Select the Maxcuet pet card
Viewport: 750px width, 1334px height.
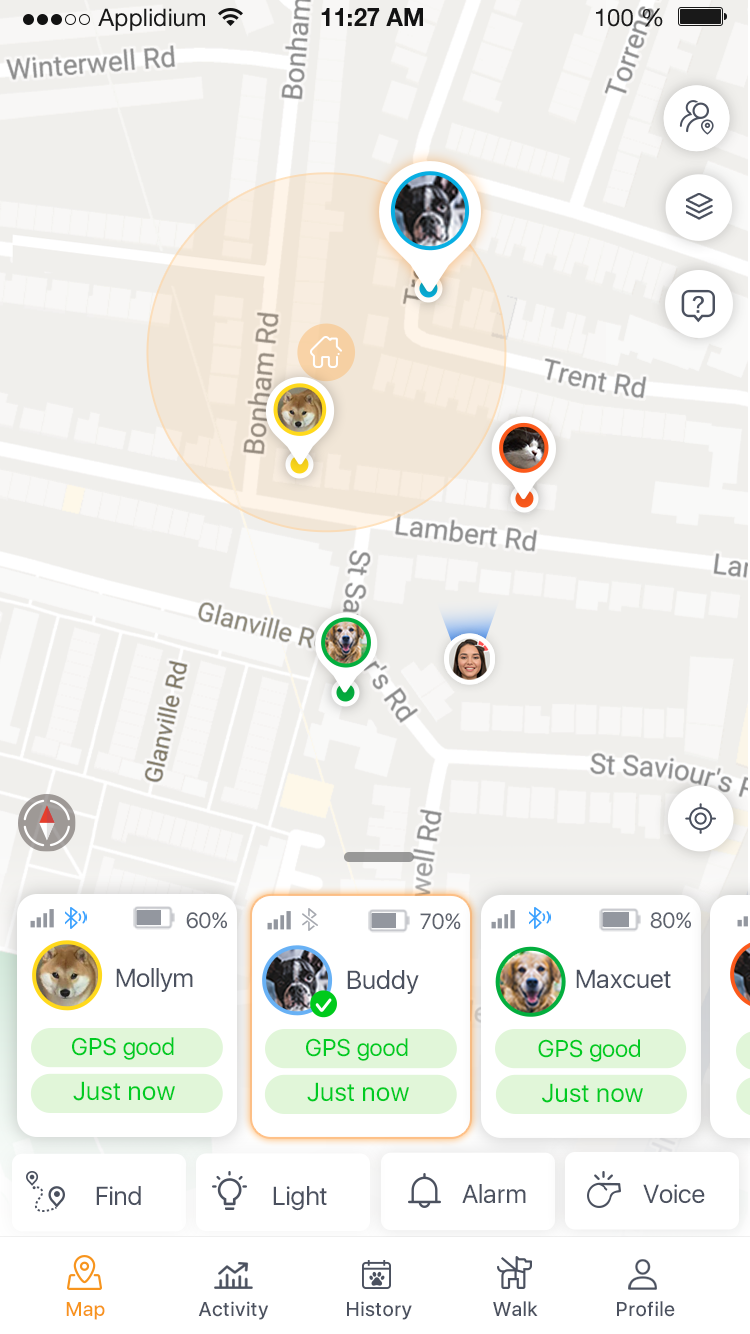[x=591, y=1015]
